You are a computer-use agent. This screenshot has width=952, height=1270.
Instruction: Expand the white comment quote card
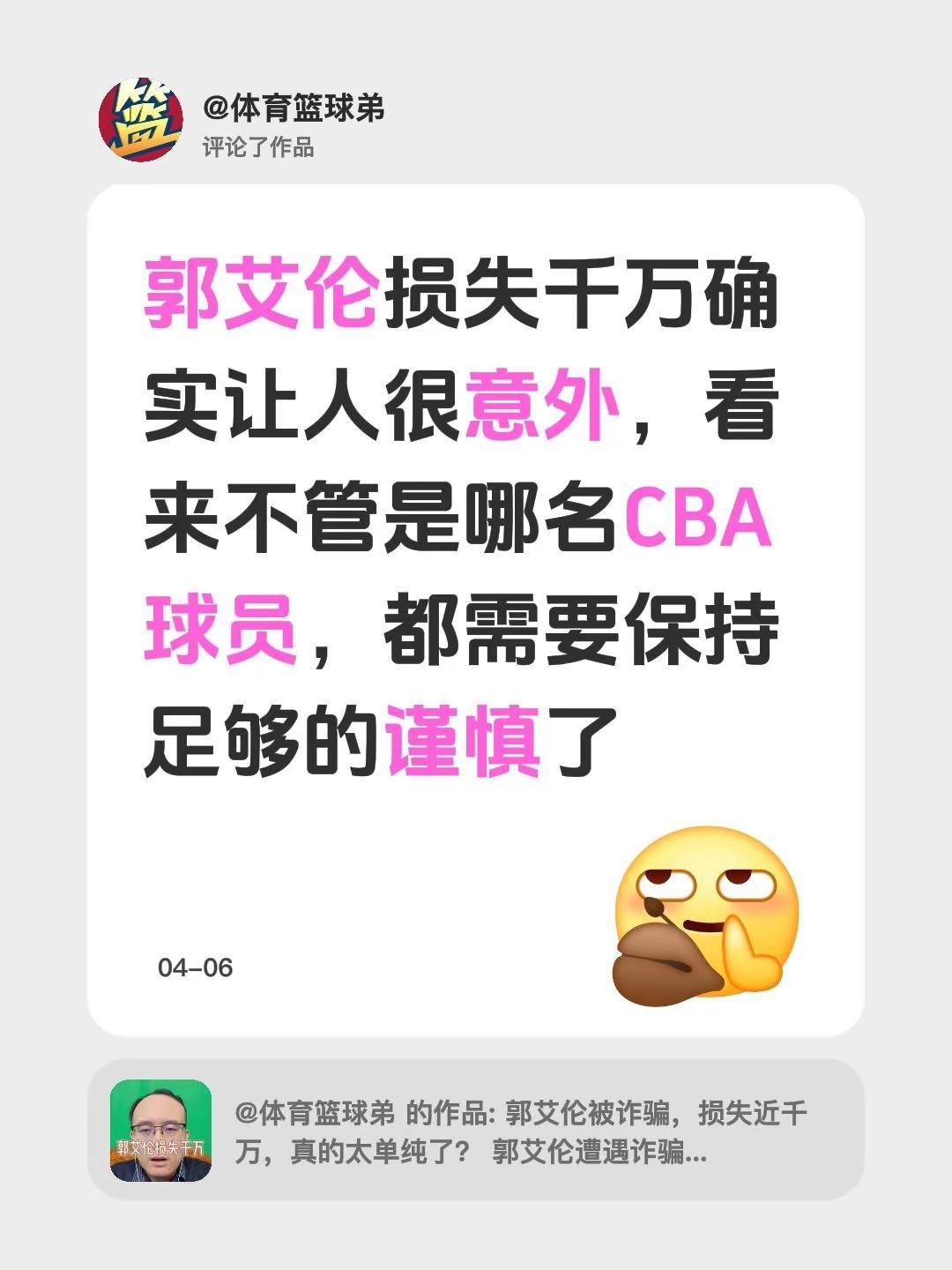(x=476, y=609)
